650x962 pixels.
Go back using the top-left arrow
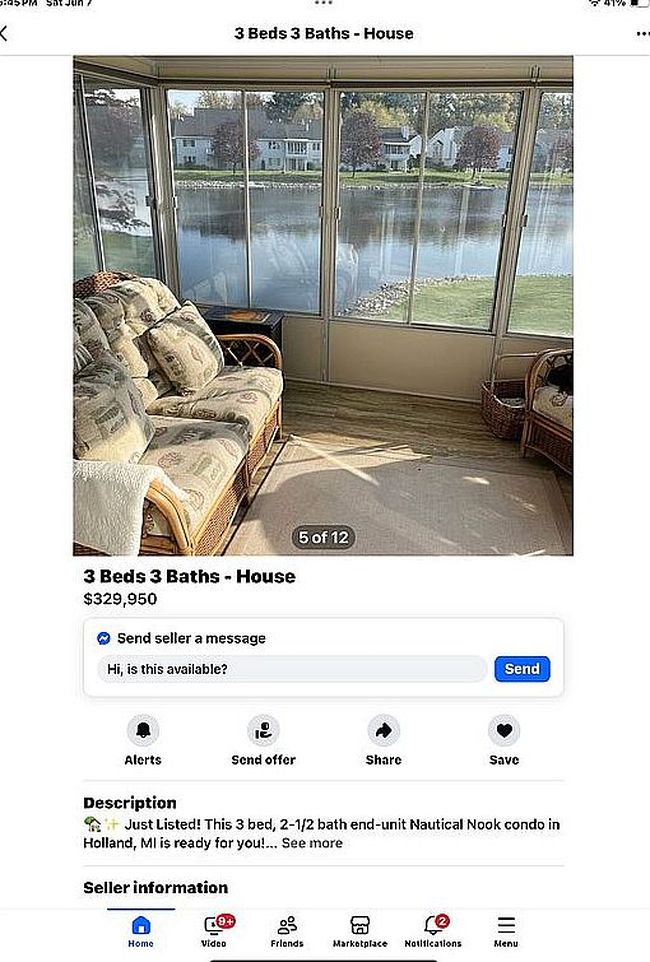(x=5, y=33)
